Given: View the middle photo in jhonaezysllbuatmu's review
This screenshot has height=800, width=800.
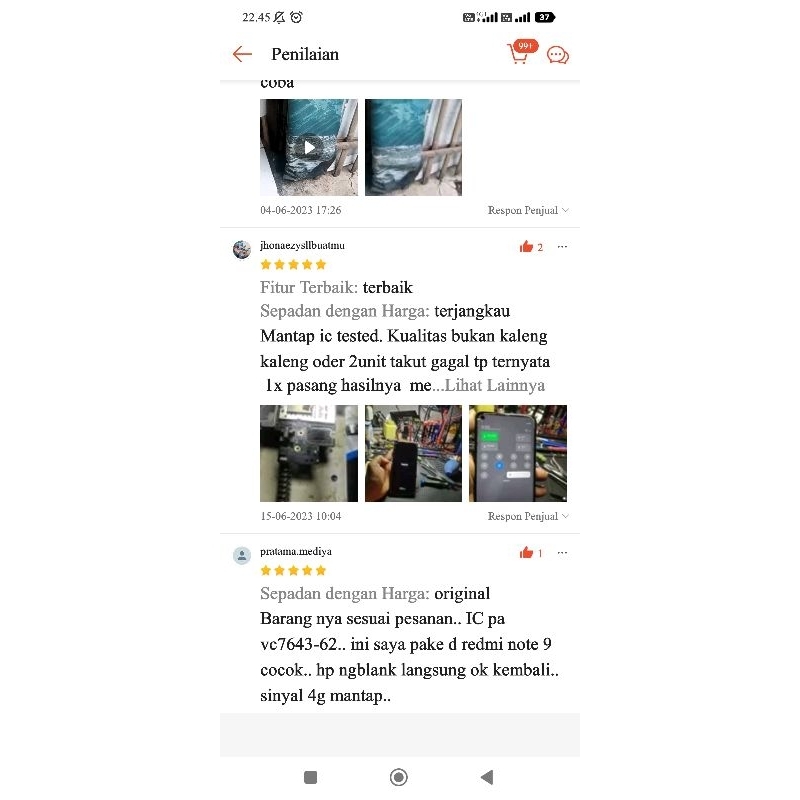Looking at the screenshot, I should click(413, 453).
